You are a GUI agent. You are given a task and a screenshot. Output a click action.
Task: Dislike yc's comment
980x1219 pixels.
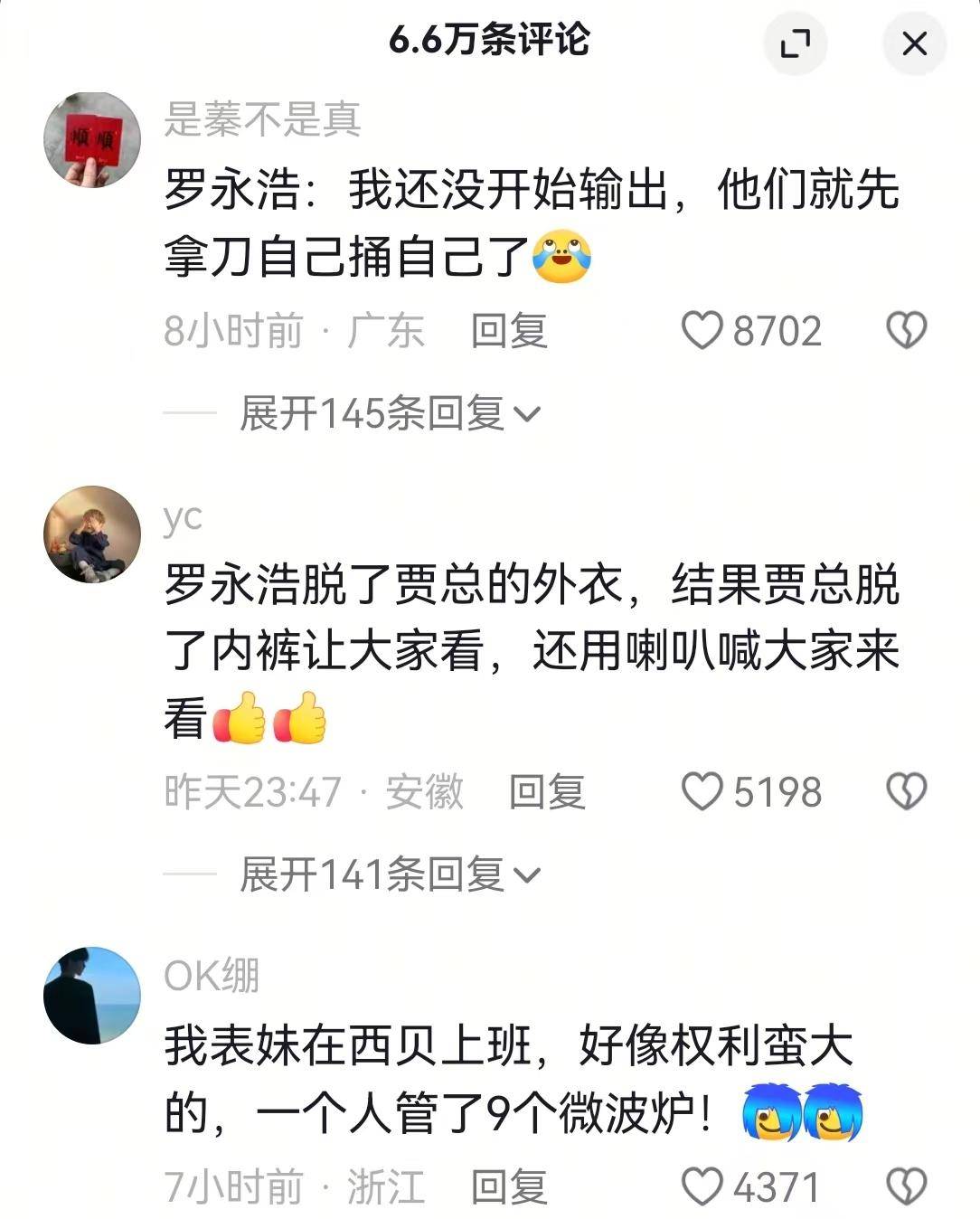pos(906,792)
